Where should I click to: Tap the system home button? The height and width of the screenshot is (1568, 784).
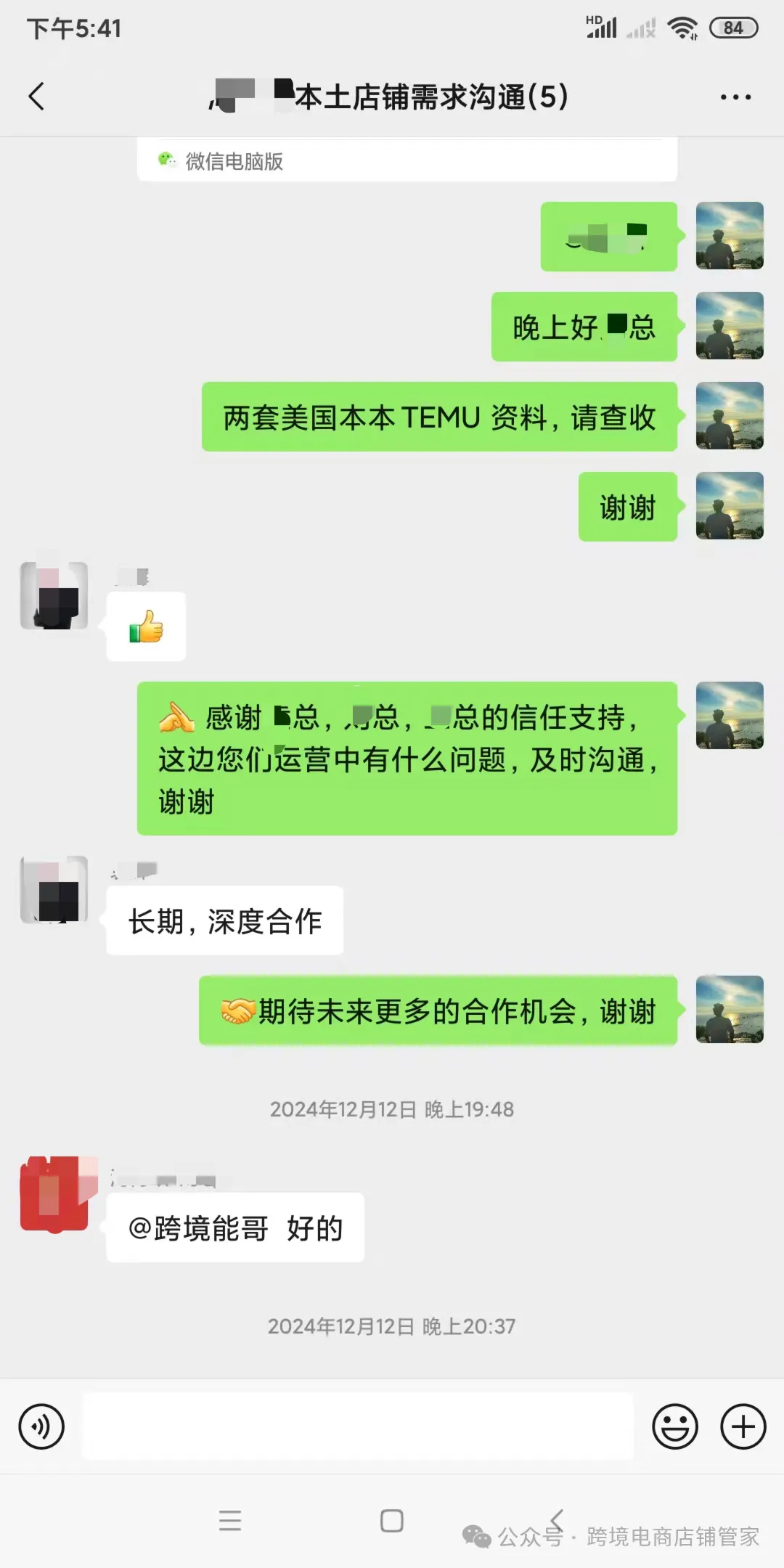click(391, 1520)
